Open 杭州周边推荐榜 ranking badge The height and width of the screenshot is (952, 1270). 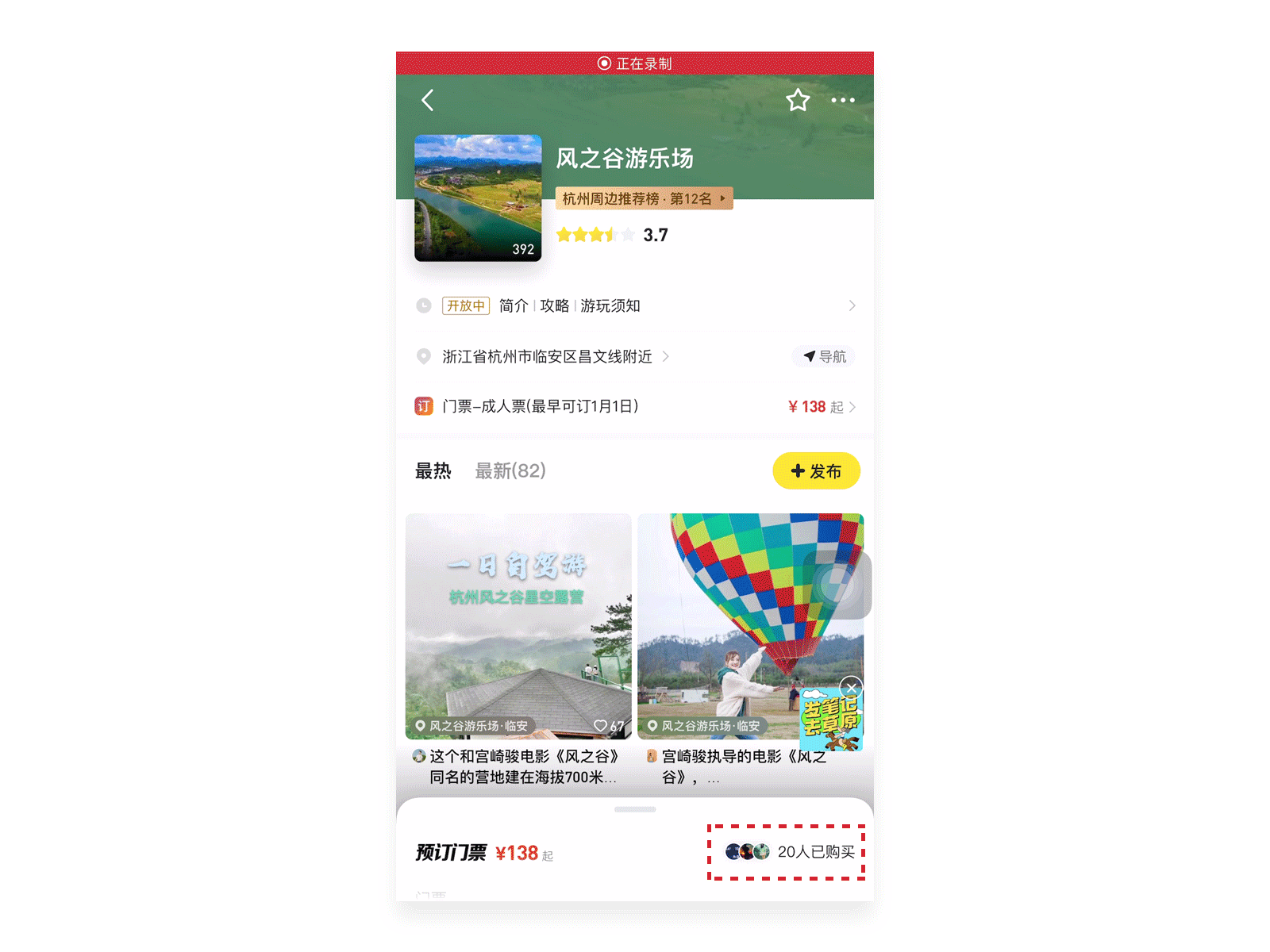(644, 198)
